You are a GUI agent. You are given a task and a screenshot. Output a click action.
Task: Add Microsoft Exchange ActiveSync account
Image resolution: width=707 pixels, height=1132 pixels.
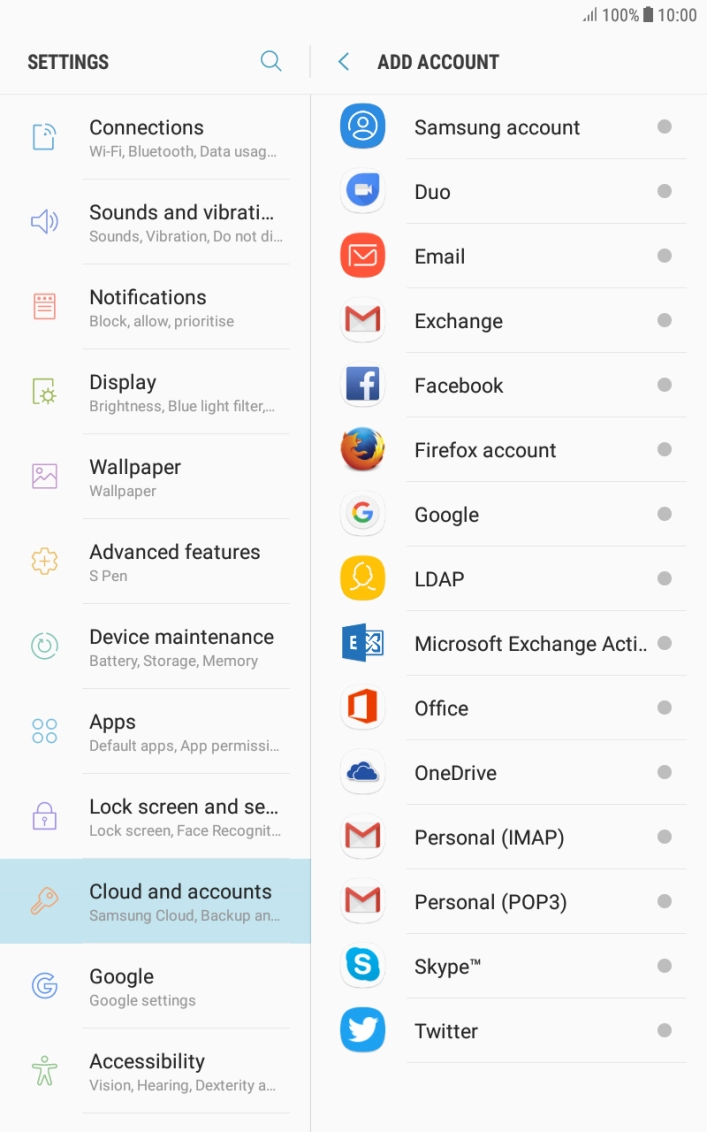coord(530,644)
